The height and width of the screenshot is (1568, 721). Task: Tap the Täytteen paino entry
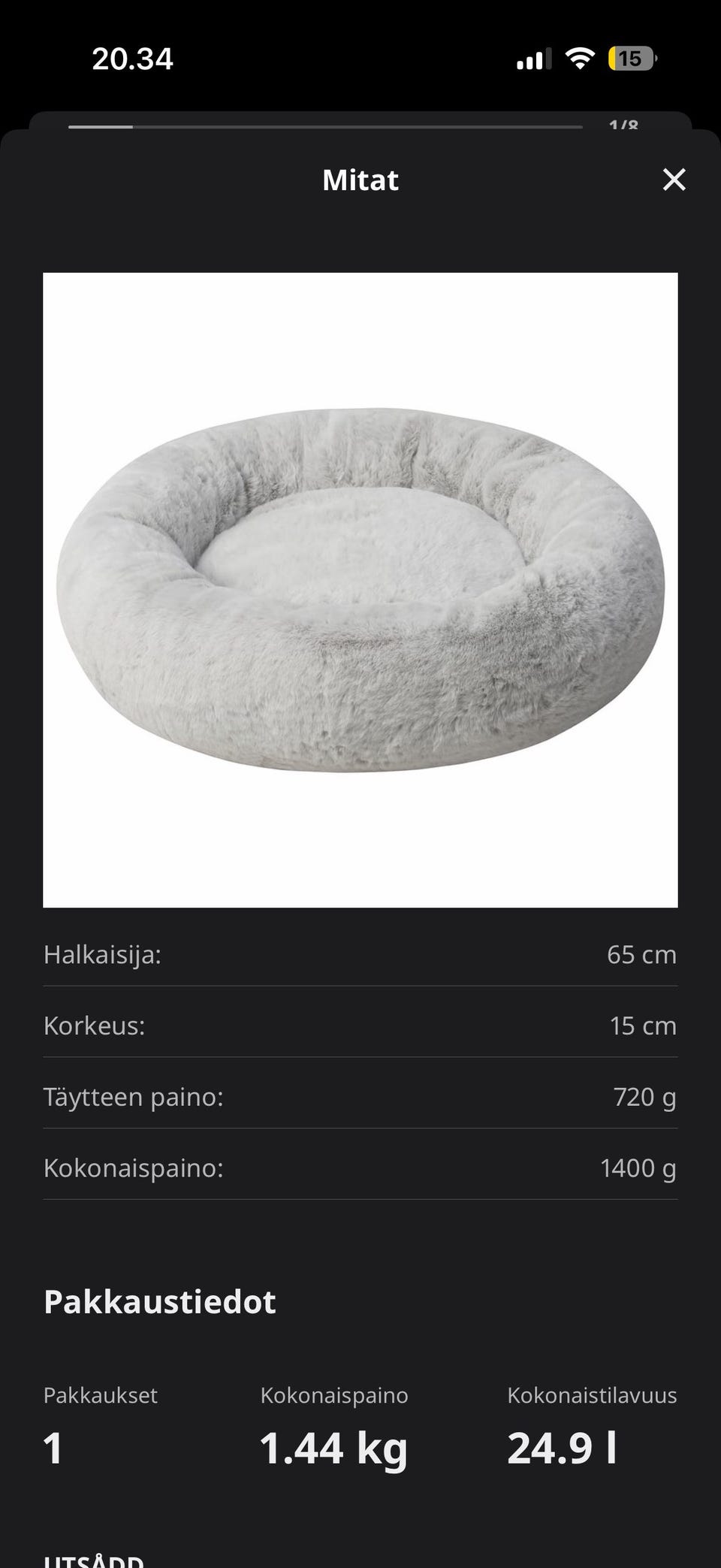pyautogui.click(x=360, y=1097)
